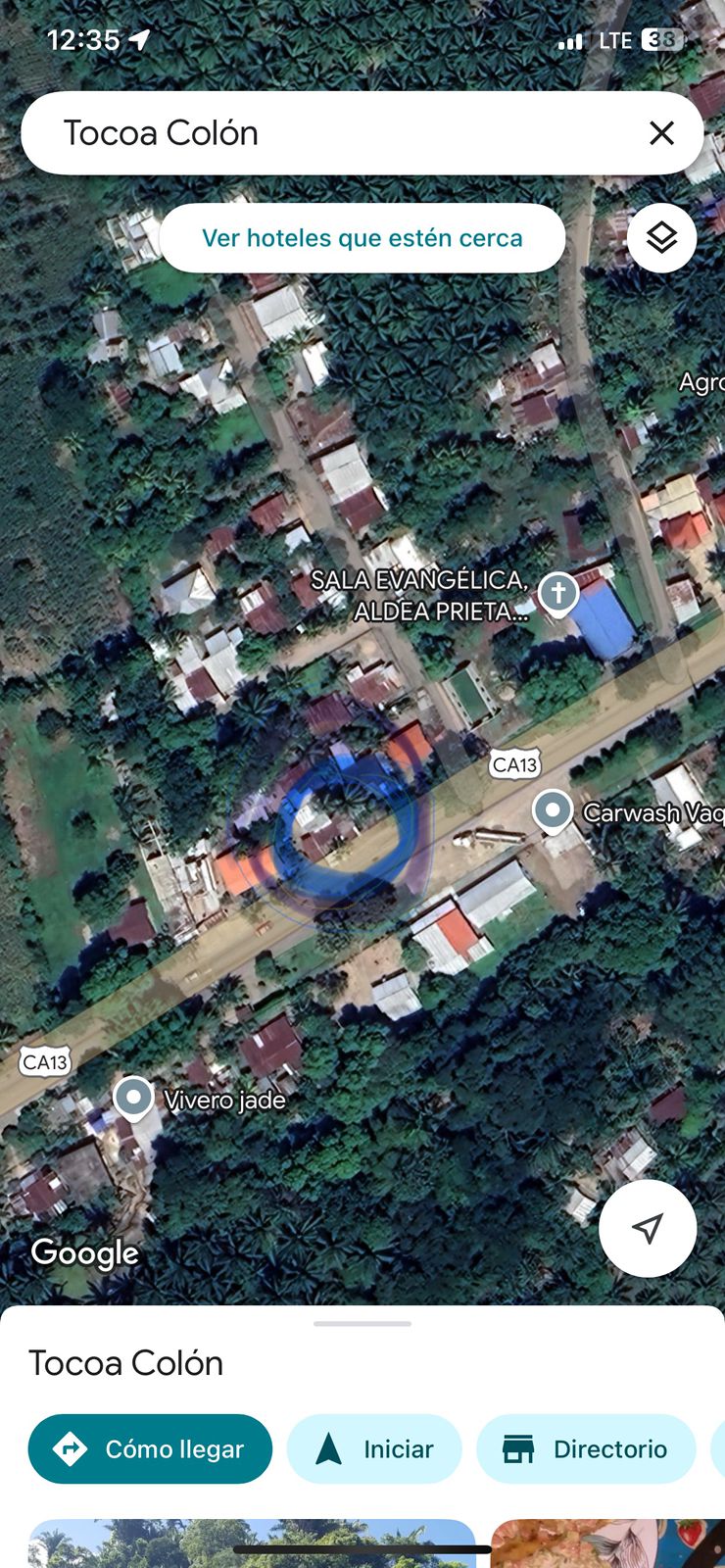Open the map layers selector
Viewport: 725px width, 1568px height.
pyautogui.click(x=661, y=237)
